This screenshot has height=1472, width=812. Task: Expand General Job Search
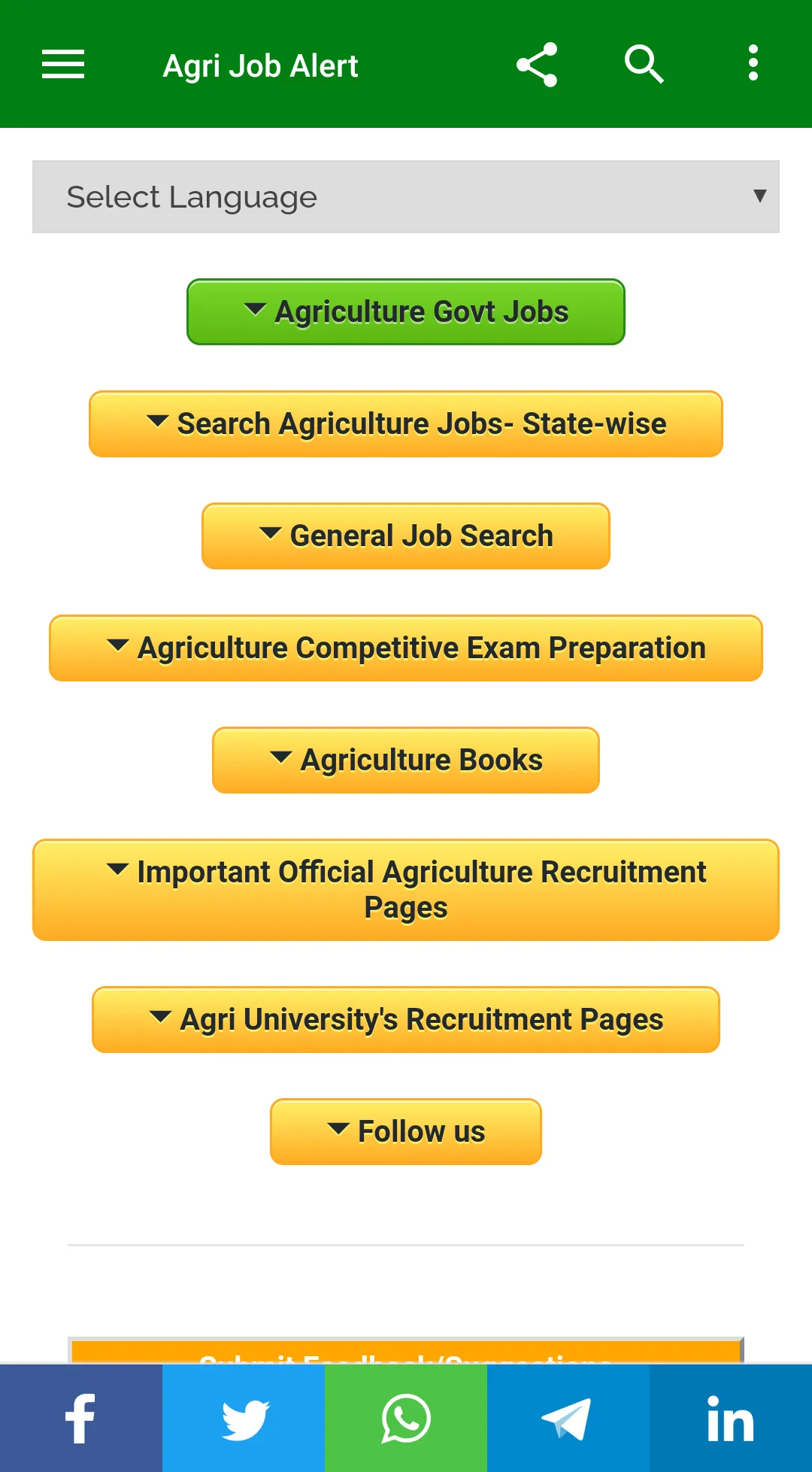pyautogui.click(x=406, y=536)
